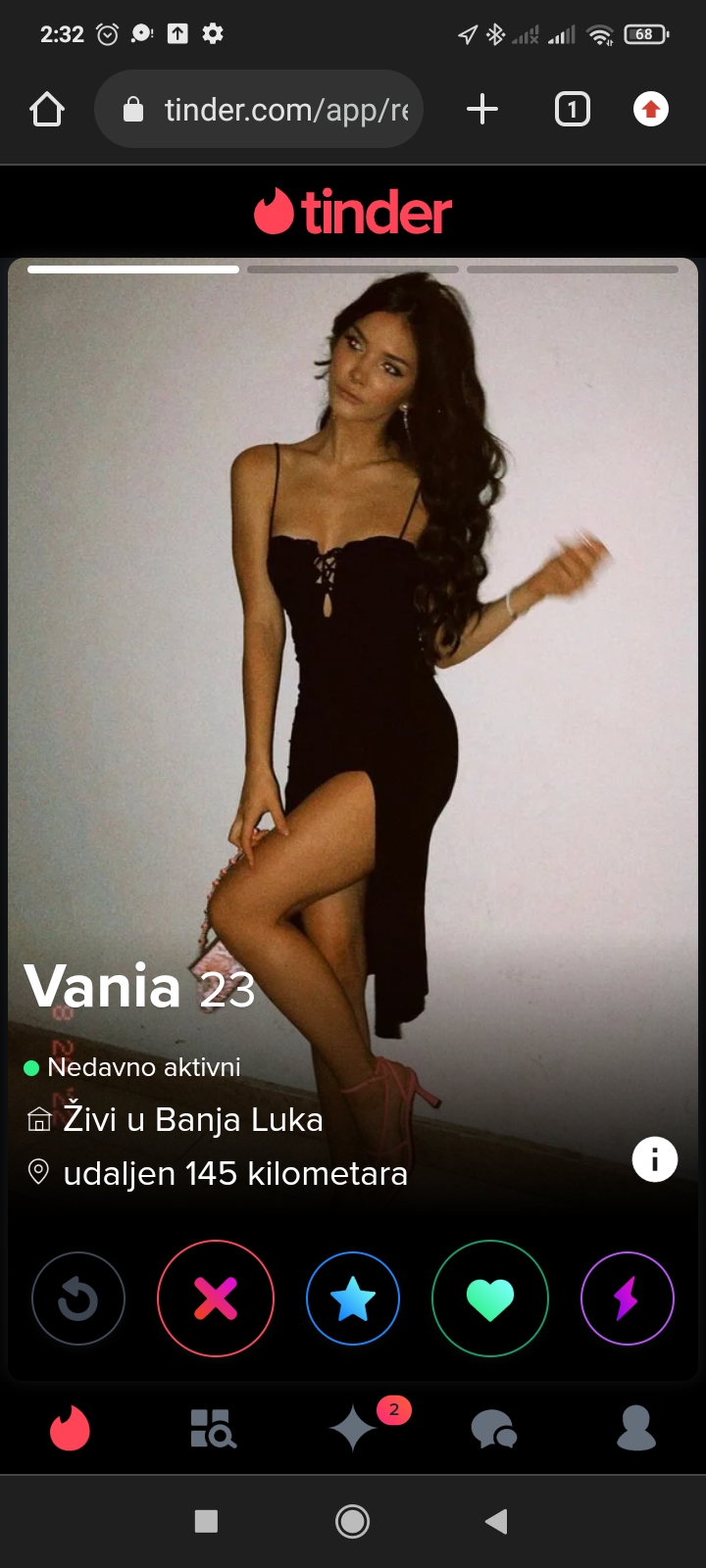Activate Boost with the lightning bolt
The width and height of the screenshot is (706, 1568).
tap(628, 1299)
